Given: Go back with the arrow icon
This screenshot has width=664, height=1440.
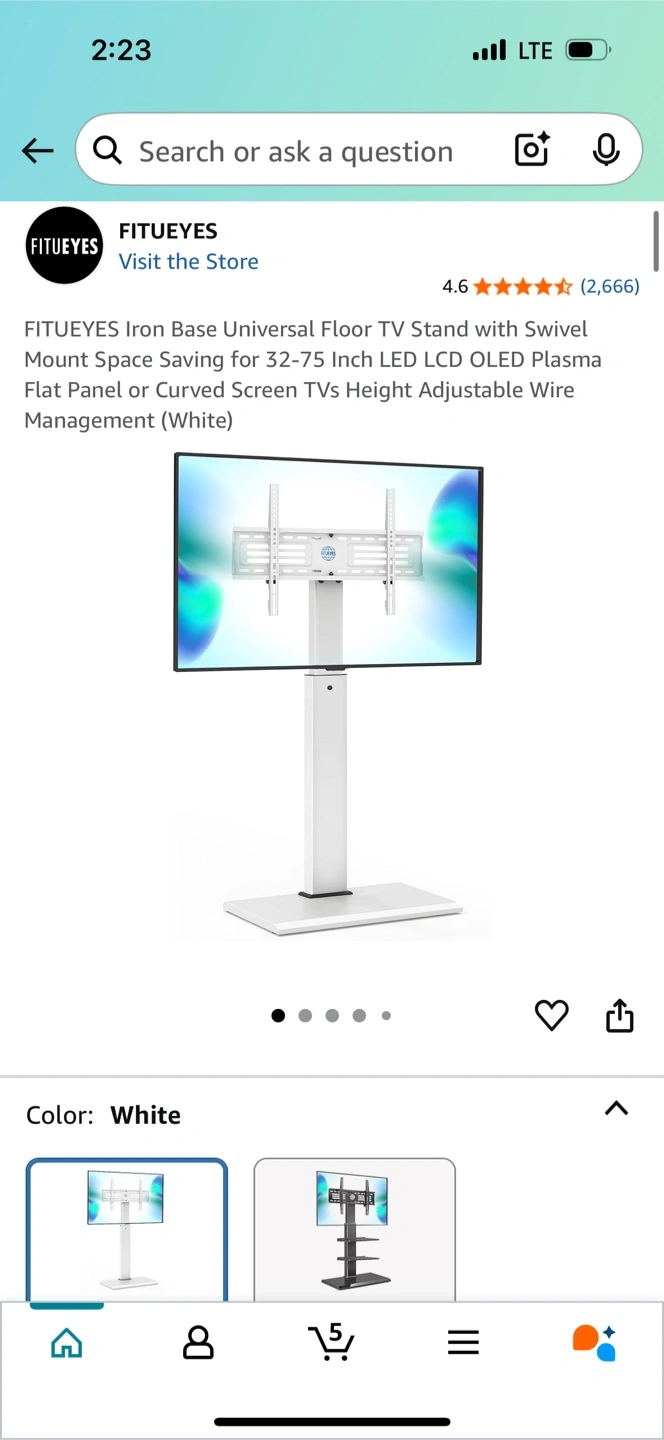Looking at the screenshot, I should pyautogui.click(x=37, y=151).
